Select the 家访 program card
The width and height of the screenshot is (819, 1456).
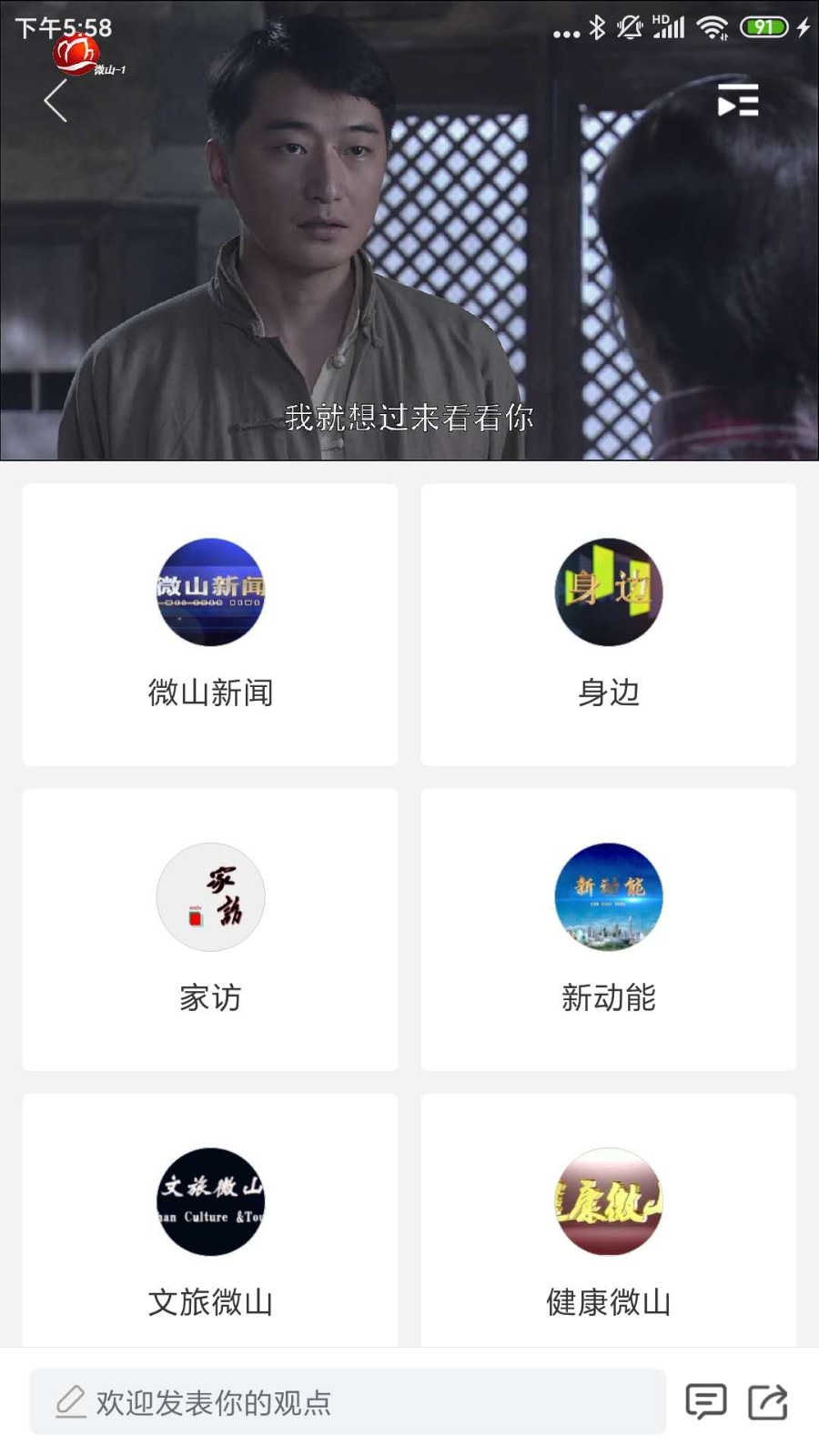coord(210,929)
